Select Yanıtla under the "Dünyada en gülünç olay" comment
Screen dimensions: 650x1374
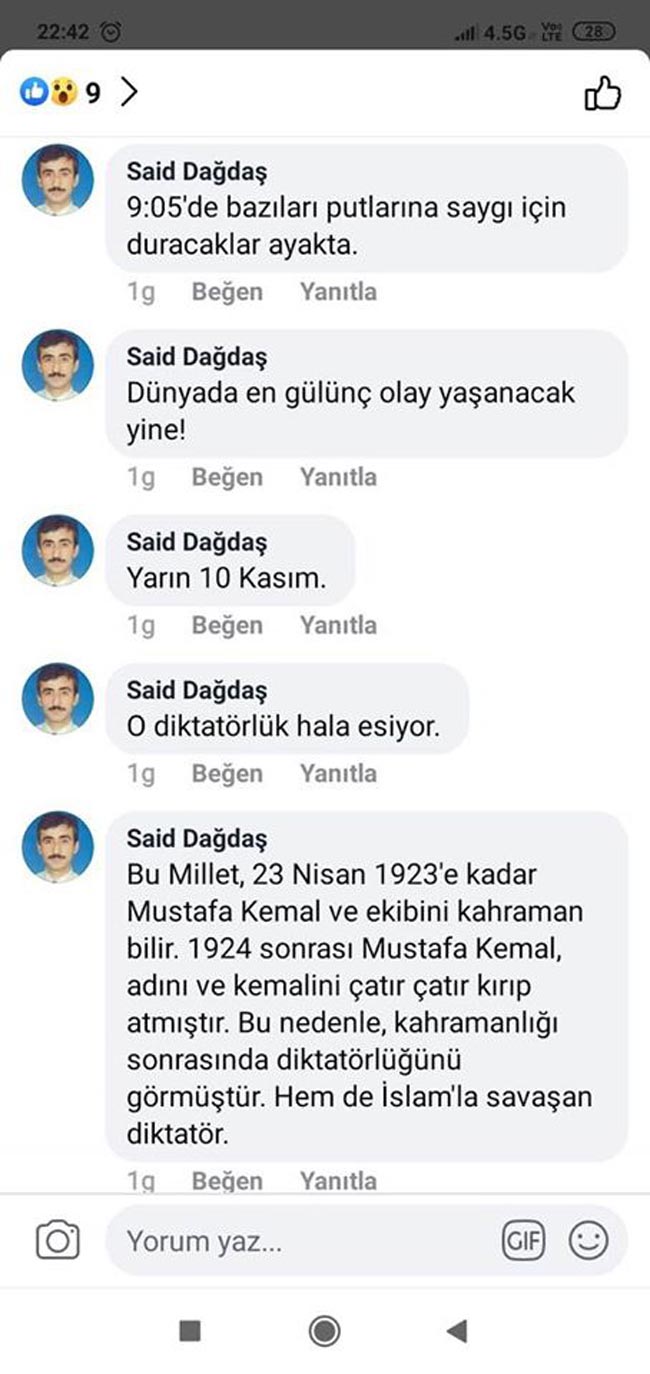(338, 477)
